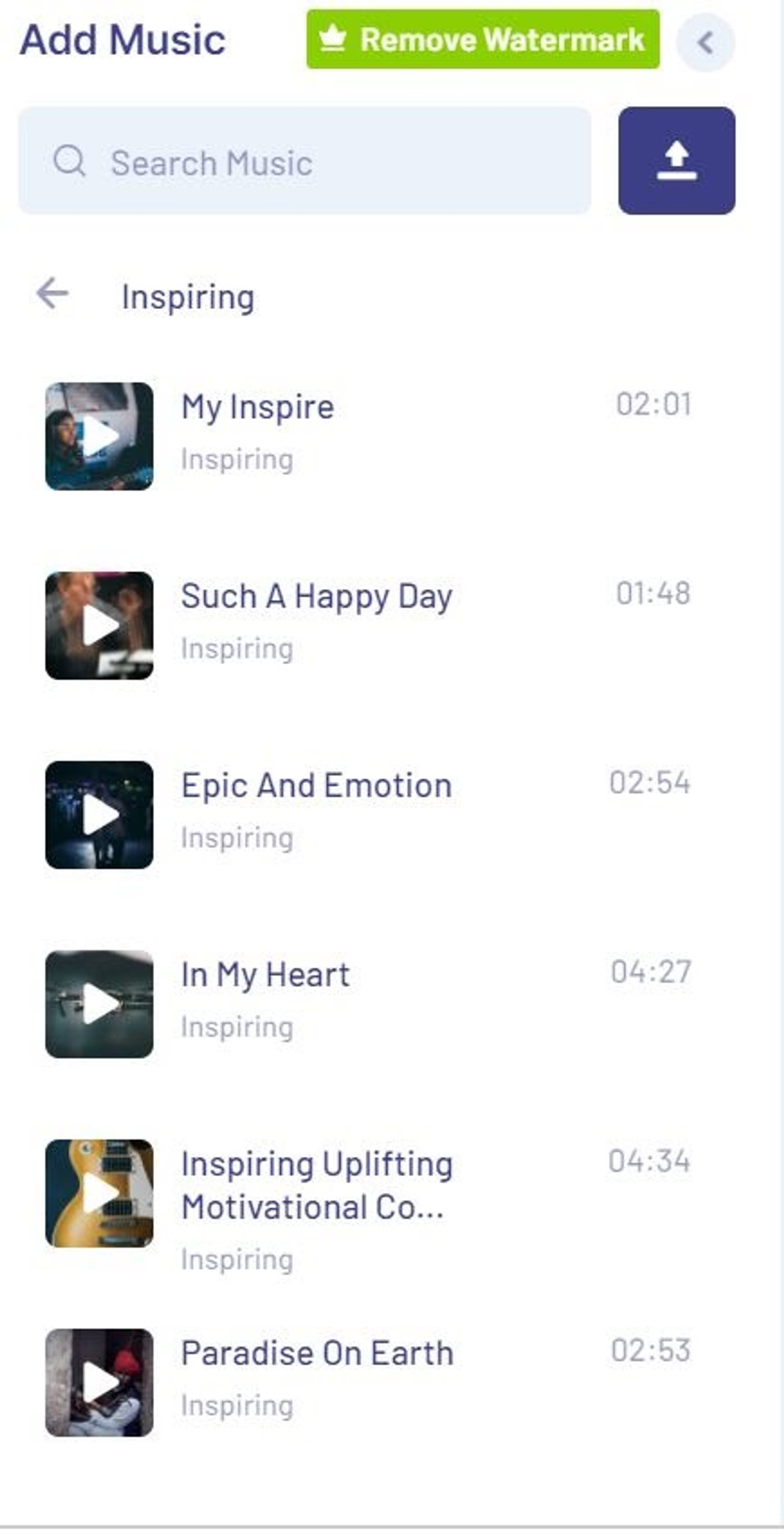
Task: Select the Epic And Emotion track title
Action: pos(316,785)
